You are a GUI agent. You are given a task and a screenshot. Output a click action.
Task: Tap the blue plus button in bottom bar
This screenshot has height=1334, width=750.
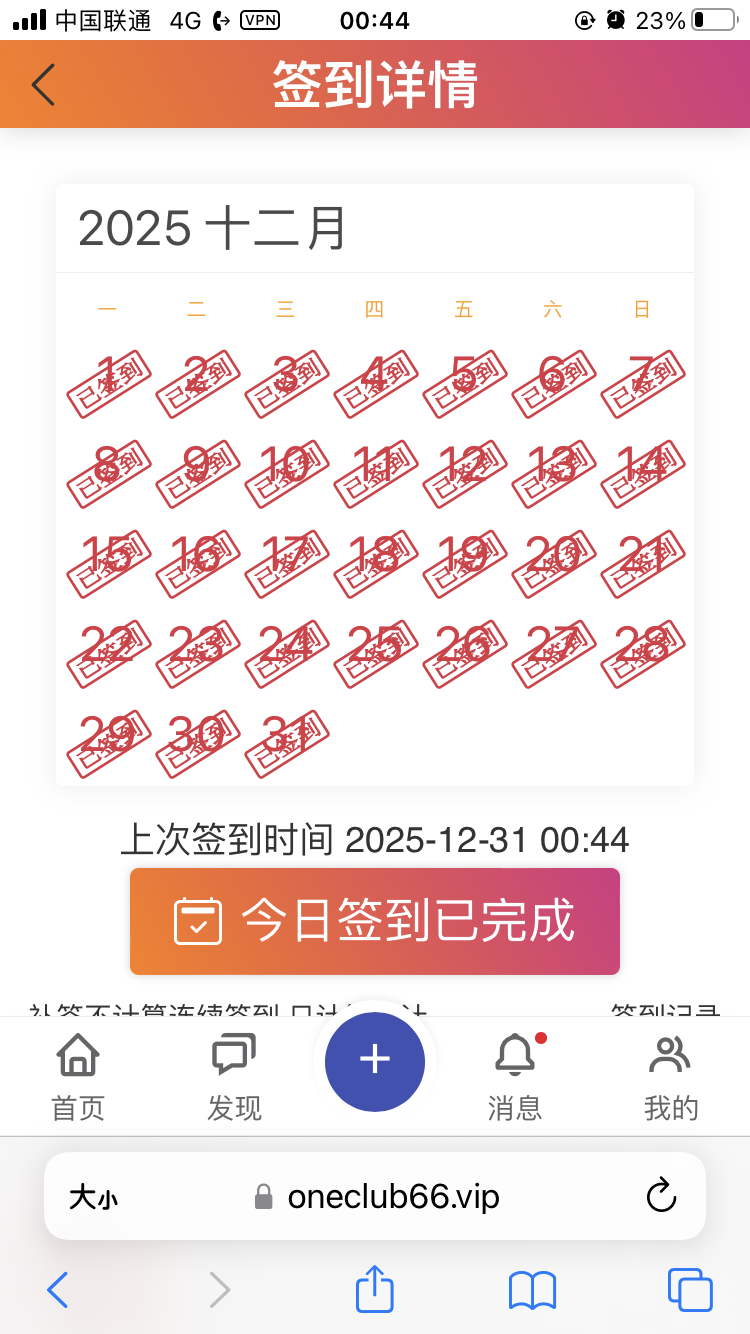pyautogui.click(x=374, y=1061)
